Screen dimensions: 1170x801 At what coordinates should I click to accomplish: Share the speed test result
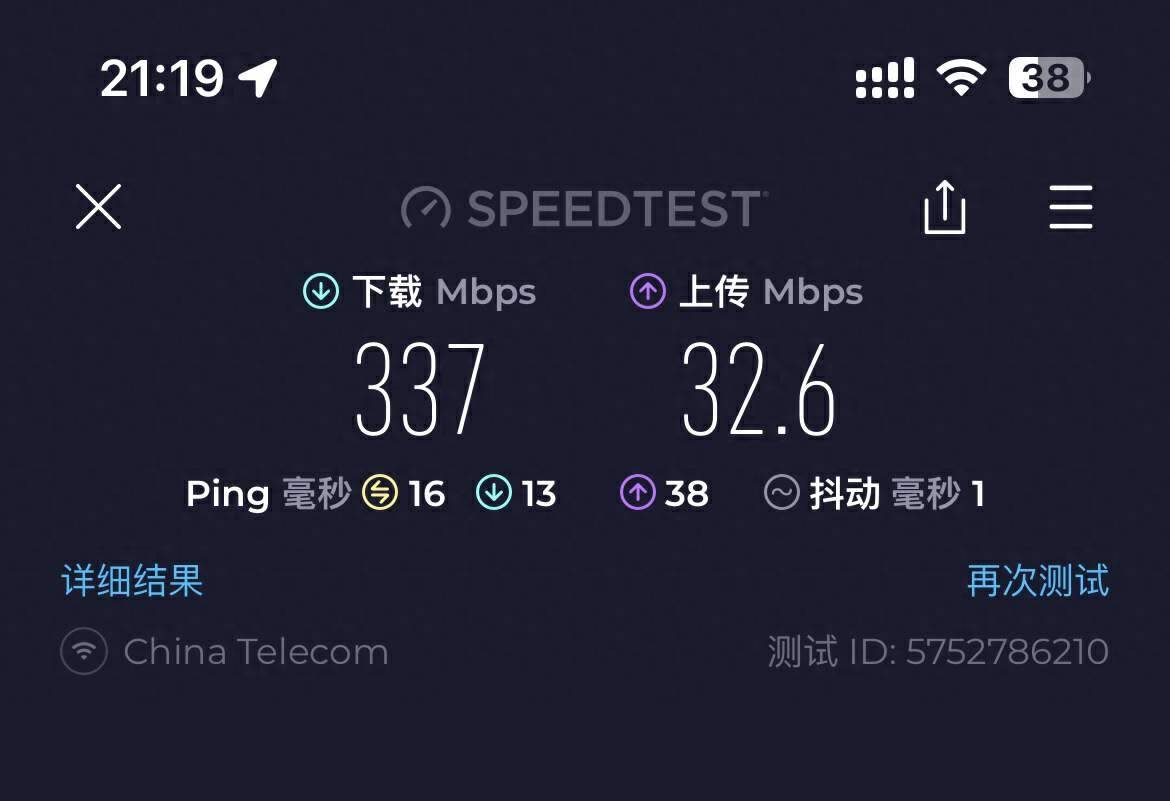(x=944, y=208)
